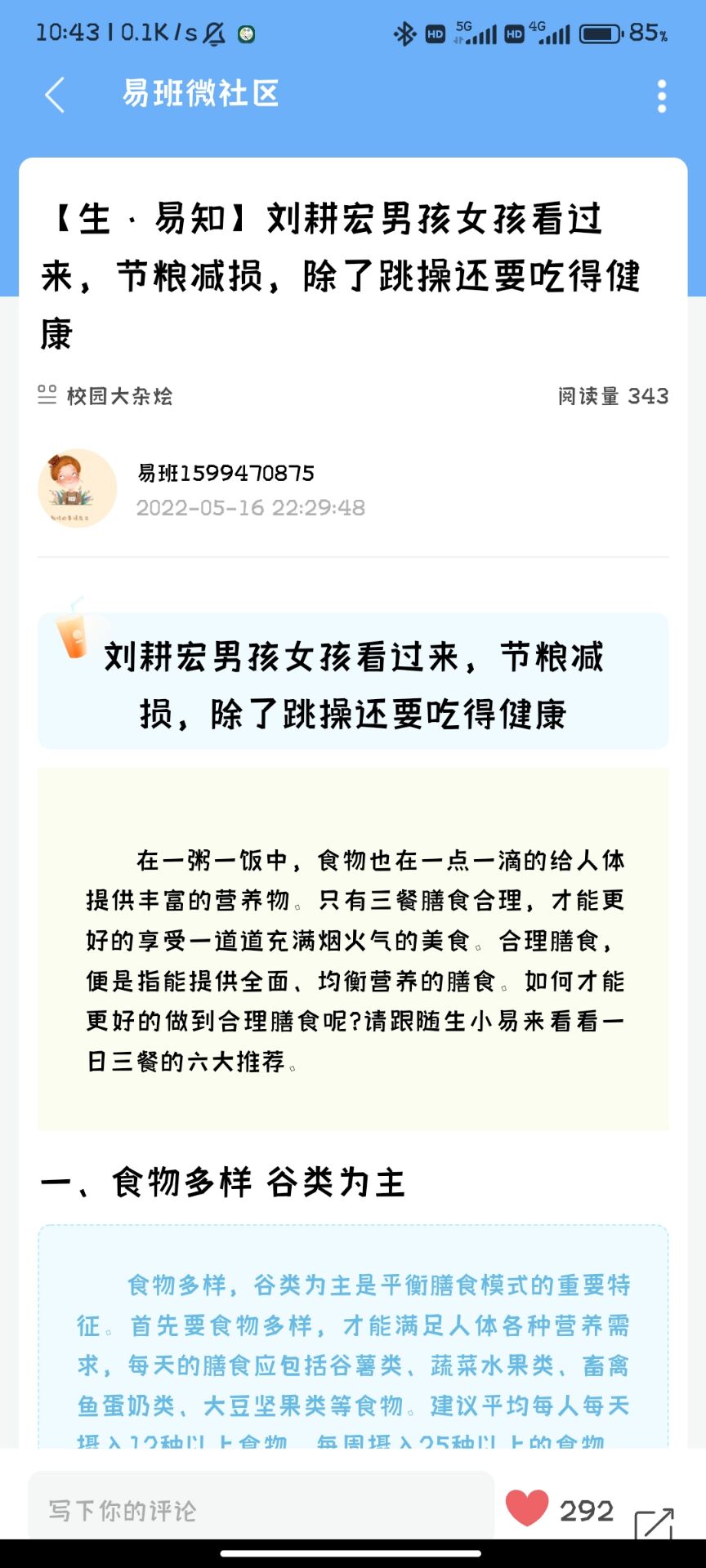706x1568 pixels.
Task: Tap the 写下你的评论 comment box
Action: [x=261, y=1509]
